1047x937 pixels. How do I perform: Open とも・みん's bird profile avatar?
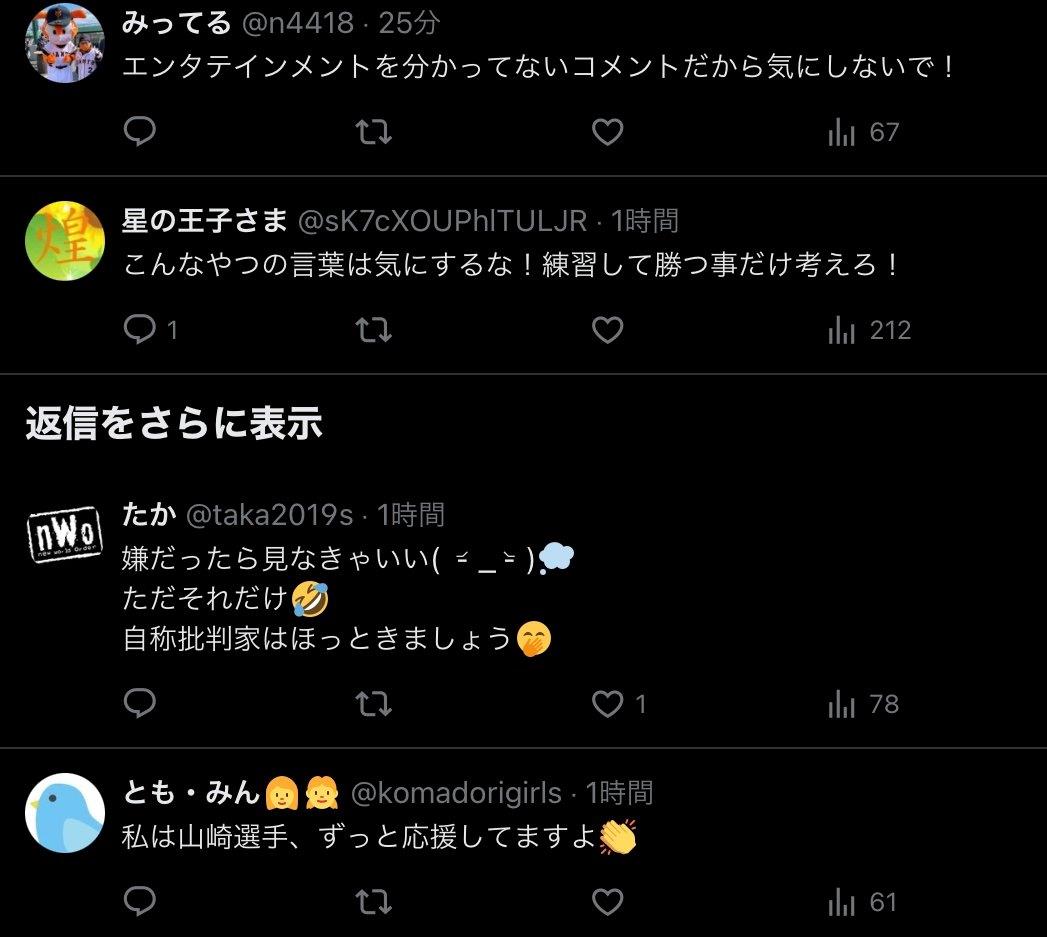65,812
